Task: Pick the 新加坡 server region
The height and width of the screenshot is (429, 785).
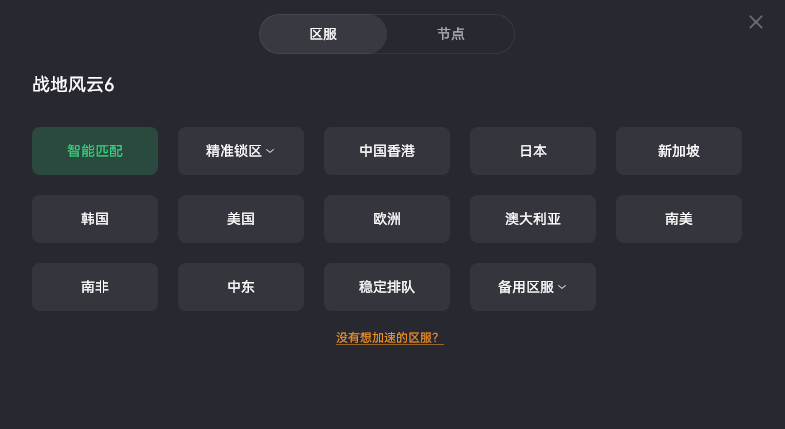Action: tap(679, 151)
